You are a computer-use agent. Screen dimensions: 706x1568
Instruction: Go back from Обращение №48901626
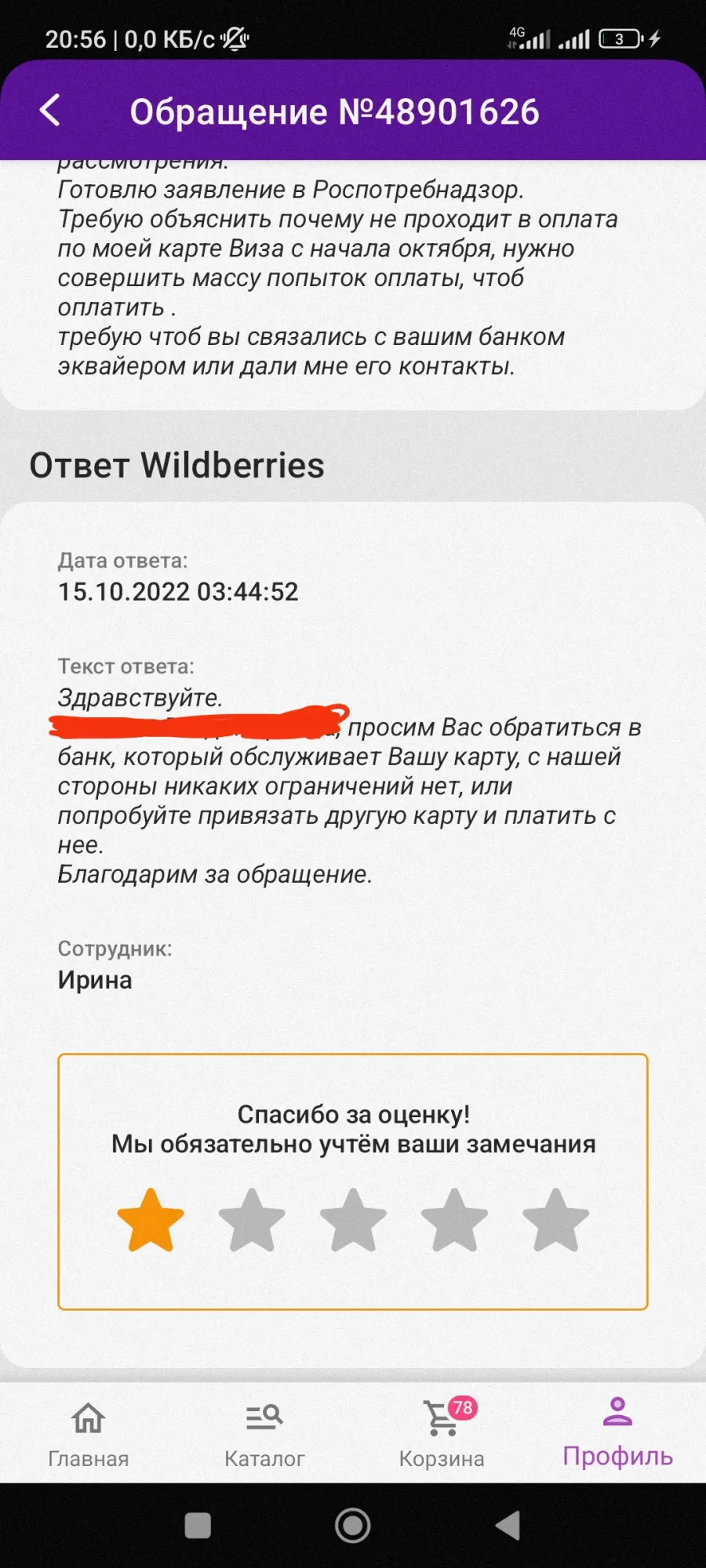[50, 111]
